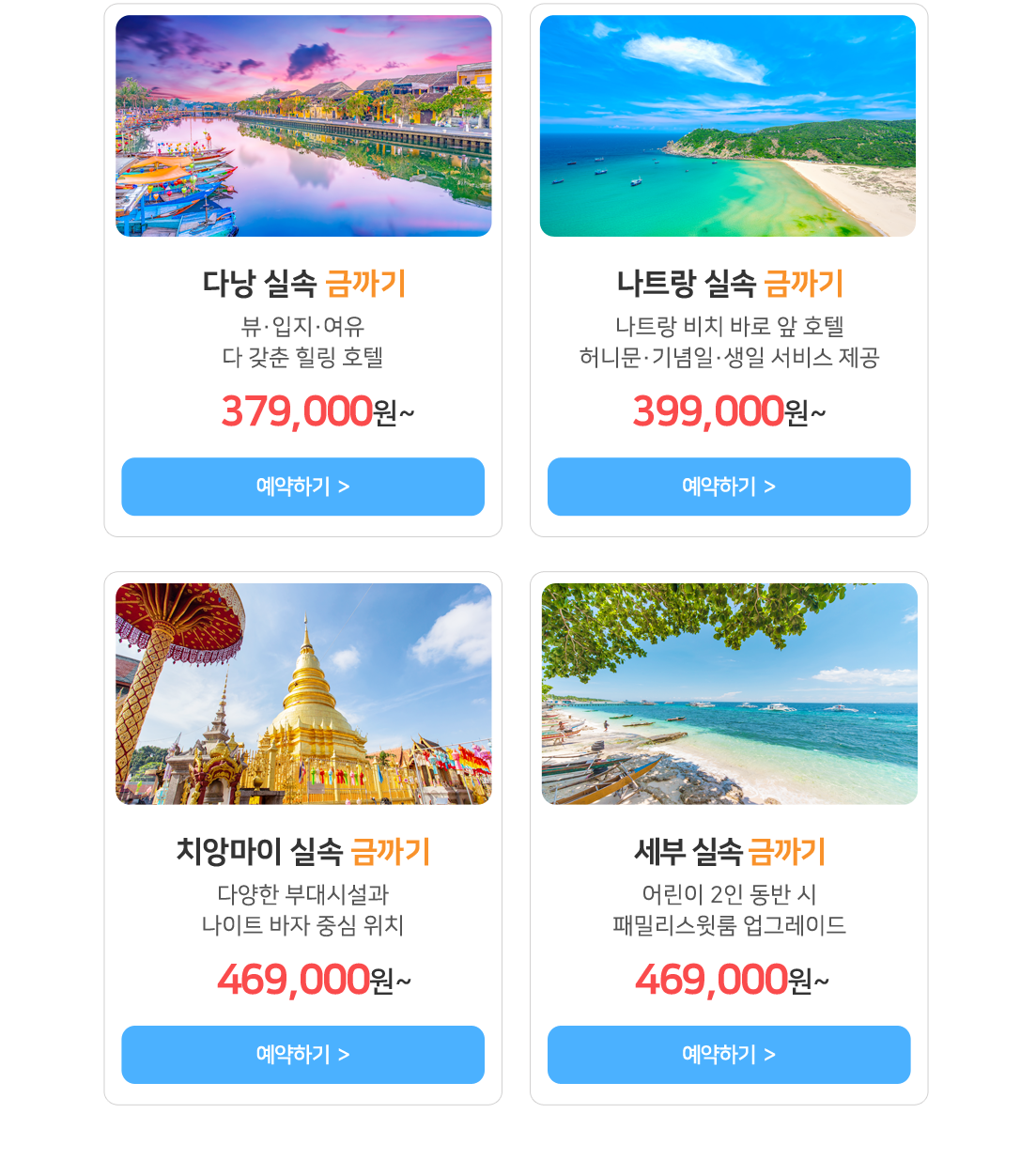Tap 예약하기 for 나트랑 실속 금까기

(728, 487)
